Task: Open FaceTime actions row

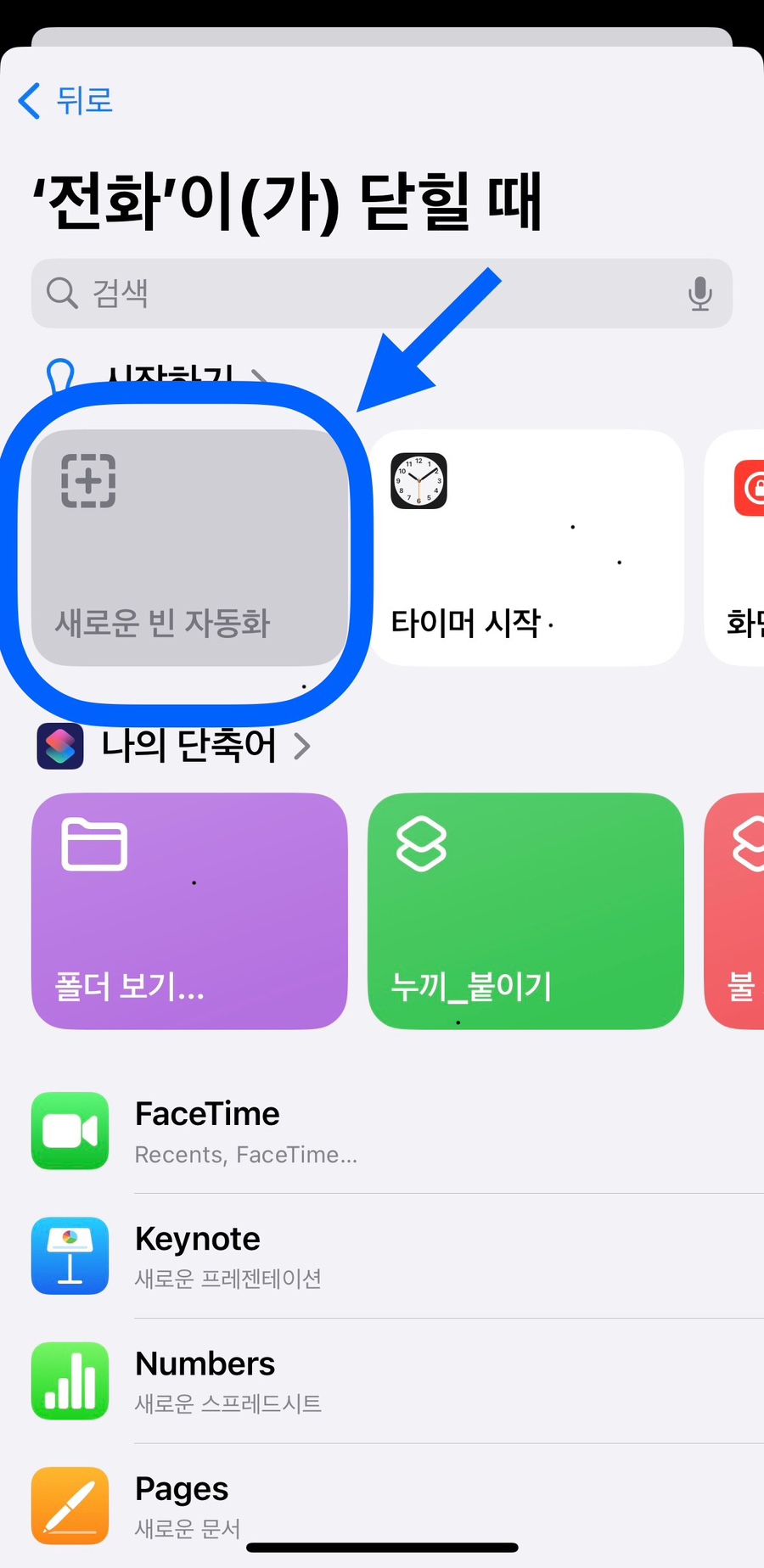Action: (x=397, y=1131)
